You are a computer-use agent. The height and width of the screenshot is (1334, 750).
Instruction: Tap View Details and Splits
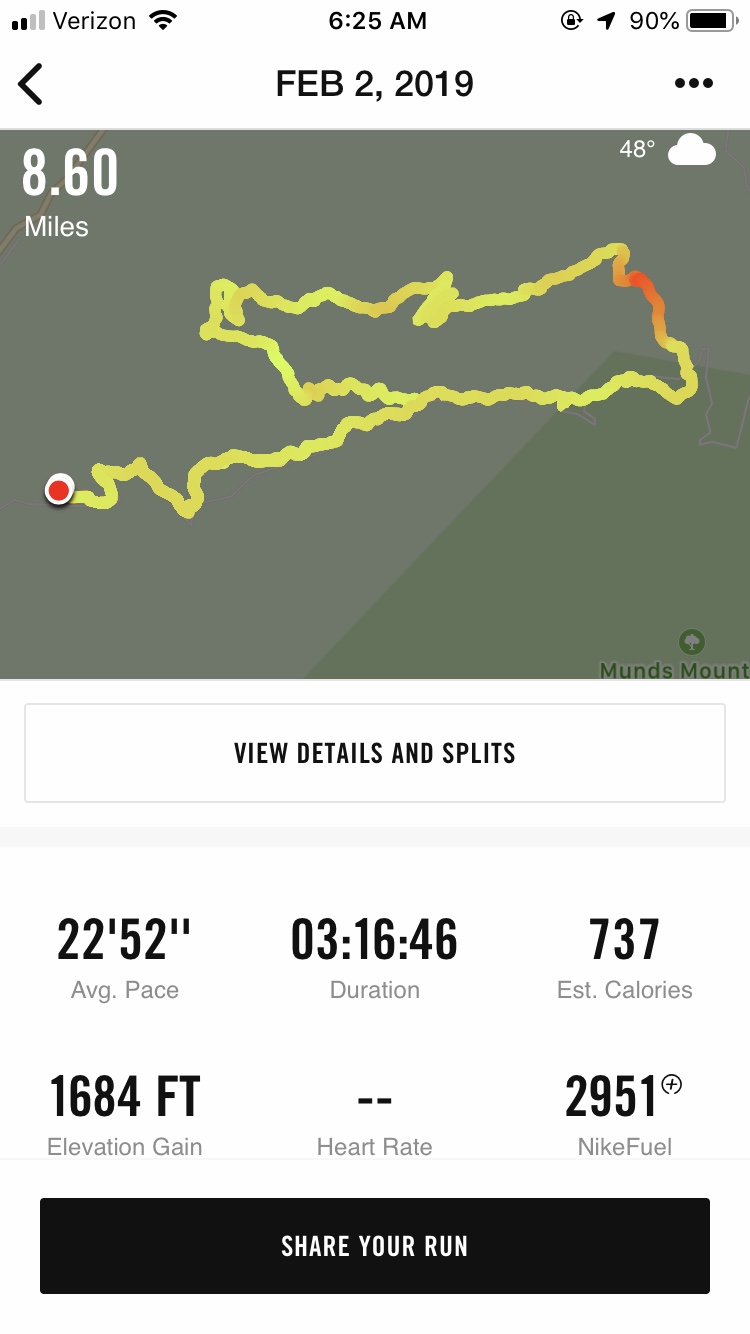375,753
